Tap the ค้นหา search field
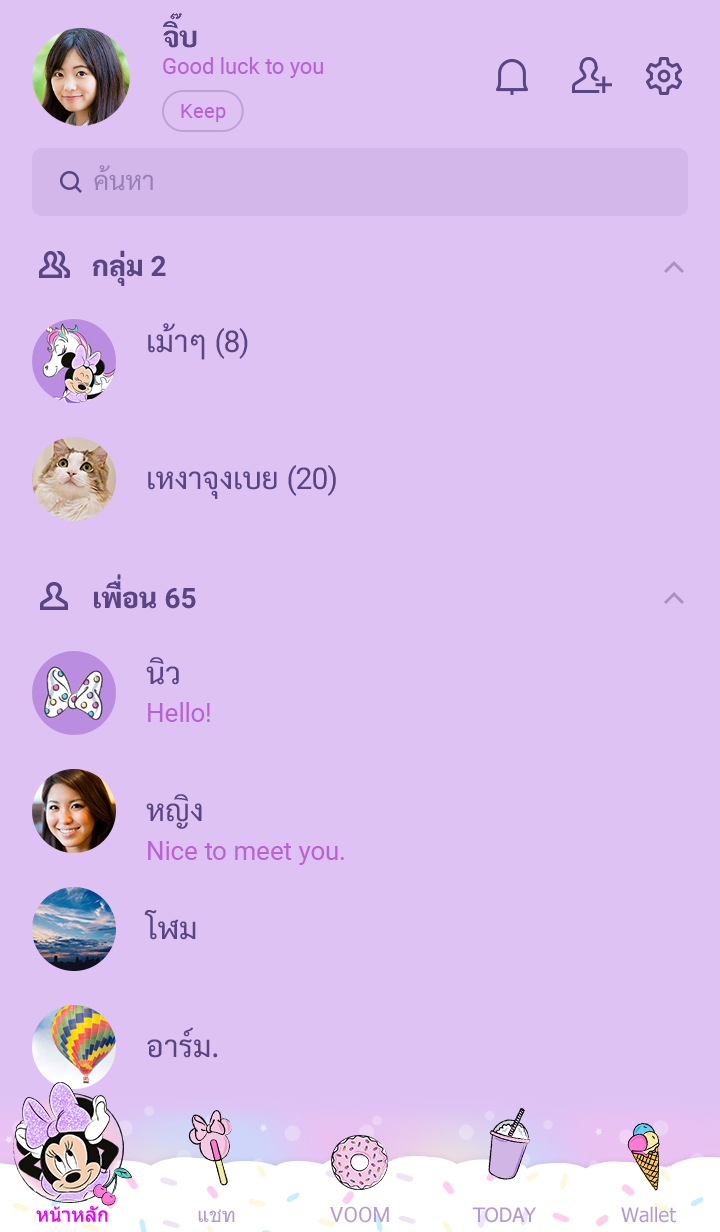This screenshot has width=720, height=1232. 360,182
